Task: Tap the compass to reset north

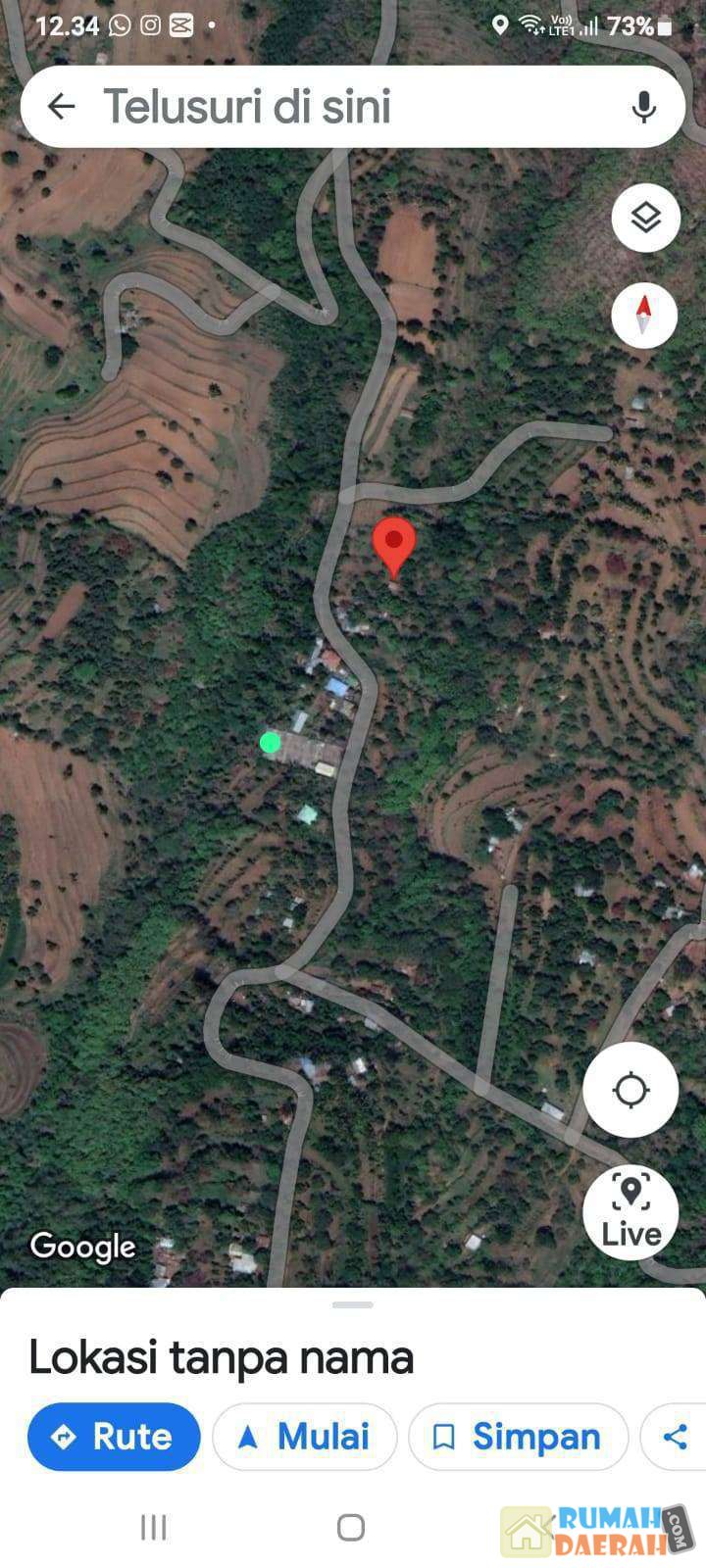Action: [x=644, y=315]
